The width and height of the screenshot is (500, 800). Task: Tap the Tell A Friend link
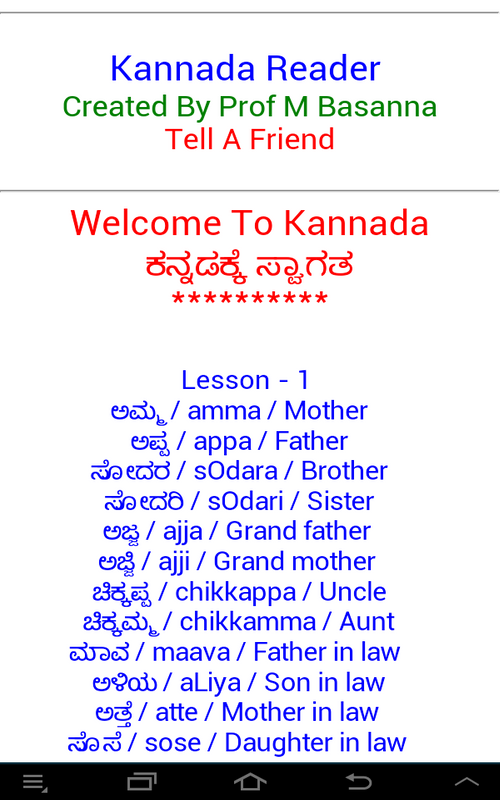249,139
